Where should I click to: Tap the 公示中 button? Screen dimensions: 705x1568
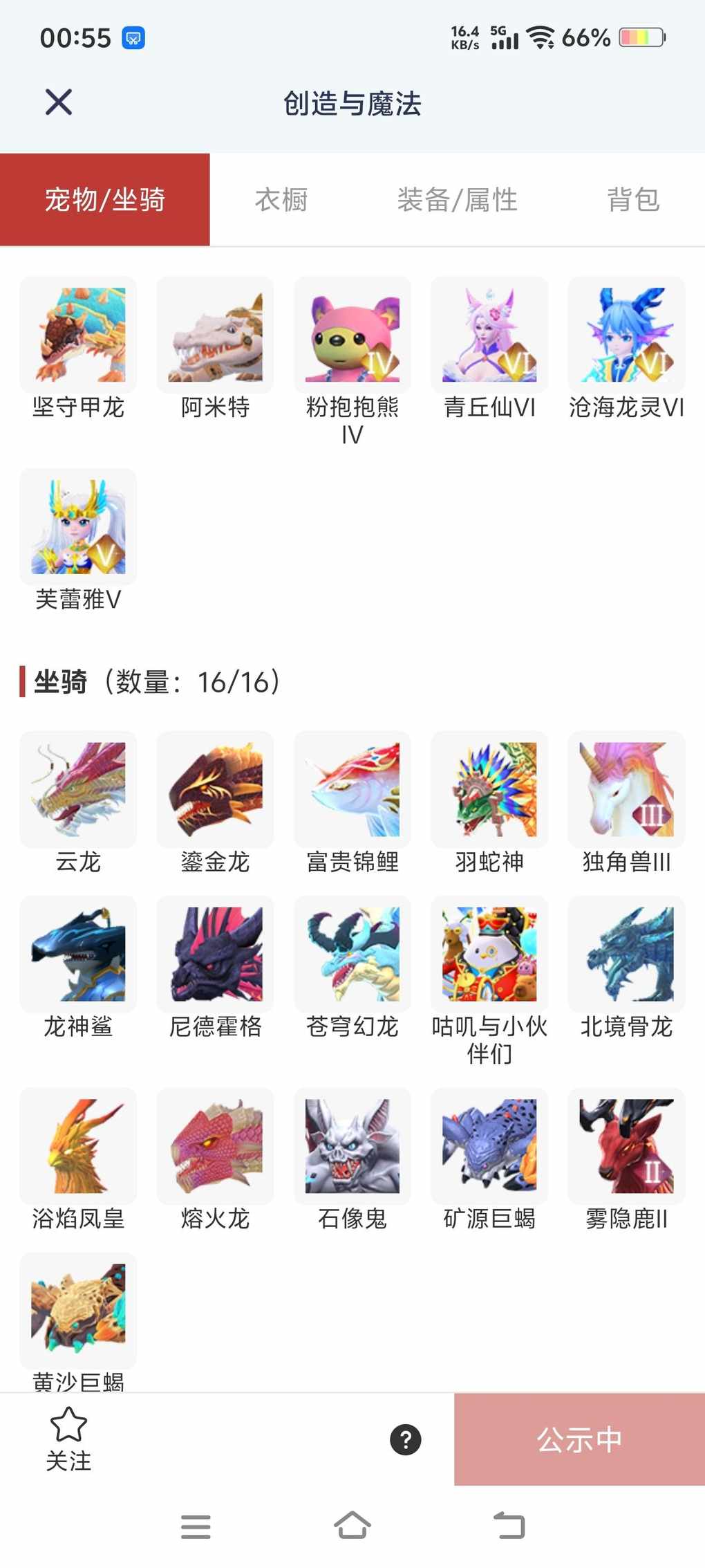pyautogui.click(x=579, y=1439)
